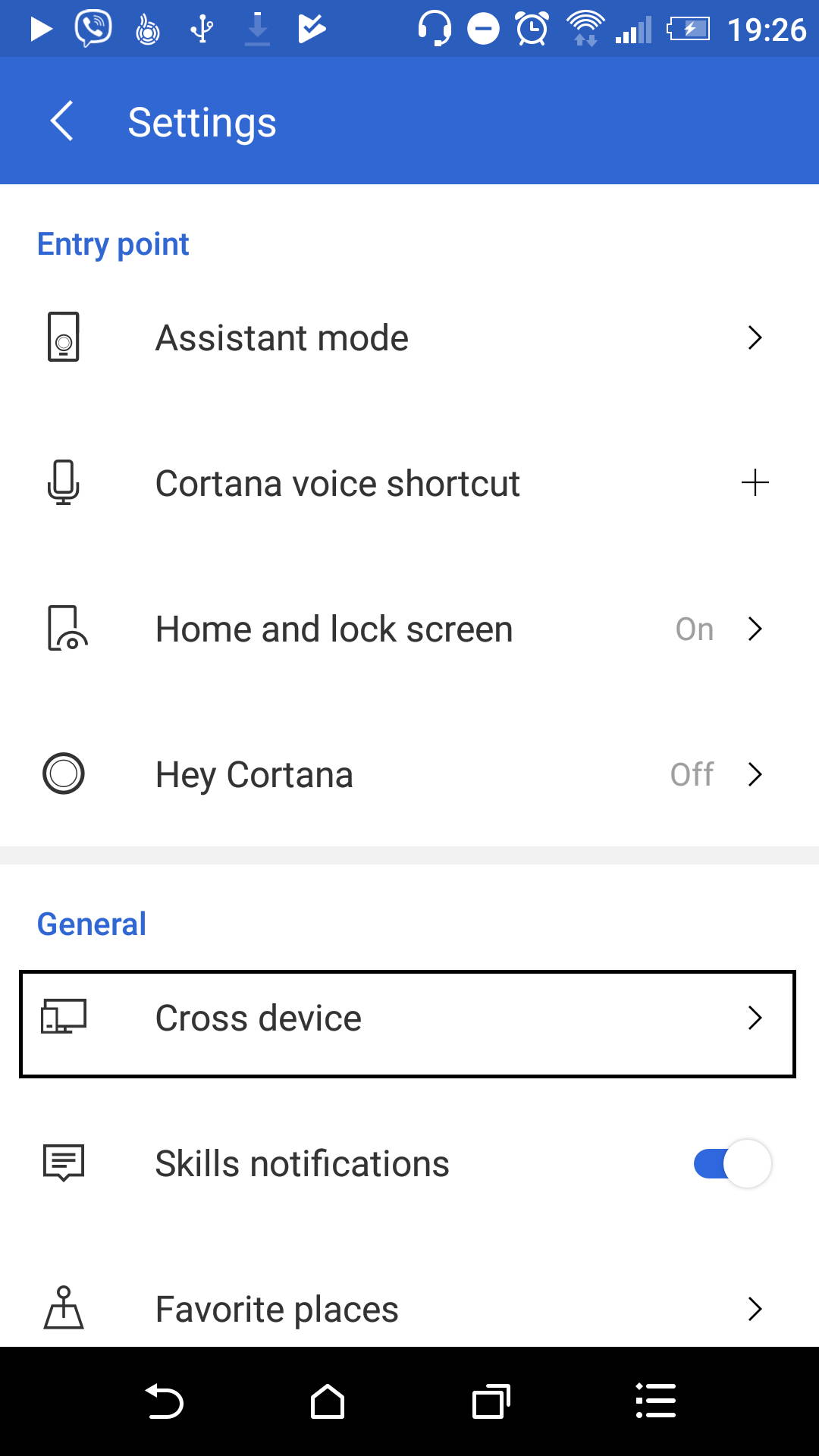
Task: Select the Favorite places pin icon
Action: pos(64,1309)
